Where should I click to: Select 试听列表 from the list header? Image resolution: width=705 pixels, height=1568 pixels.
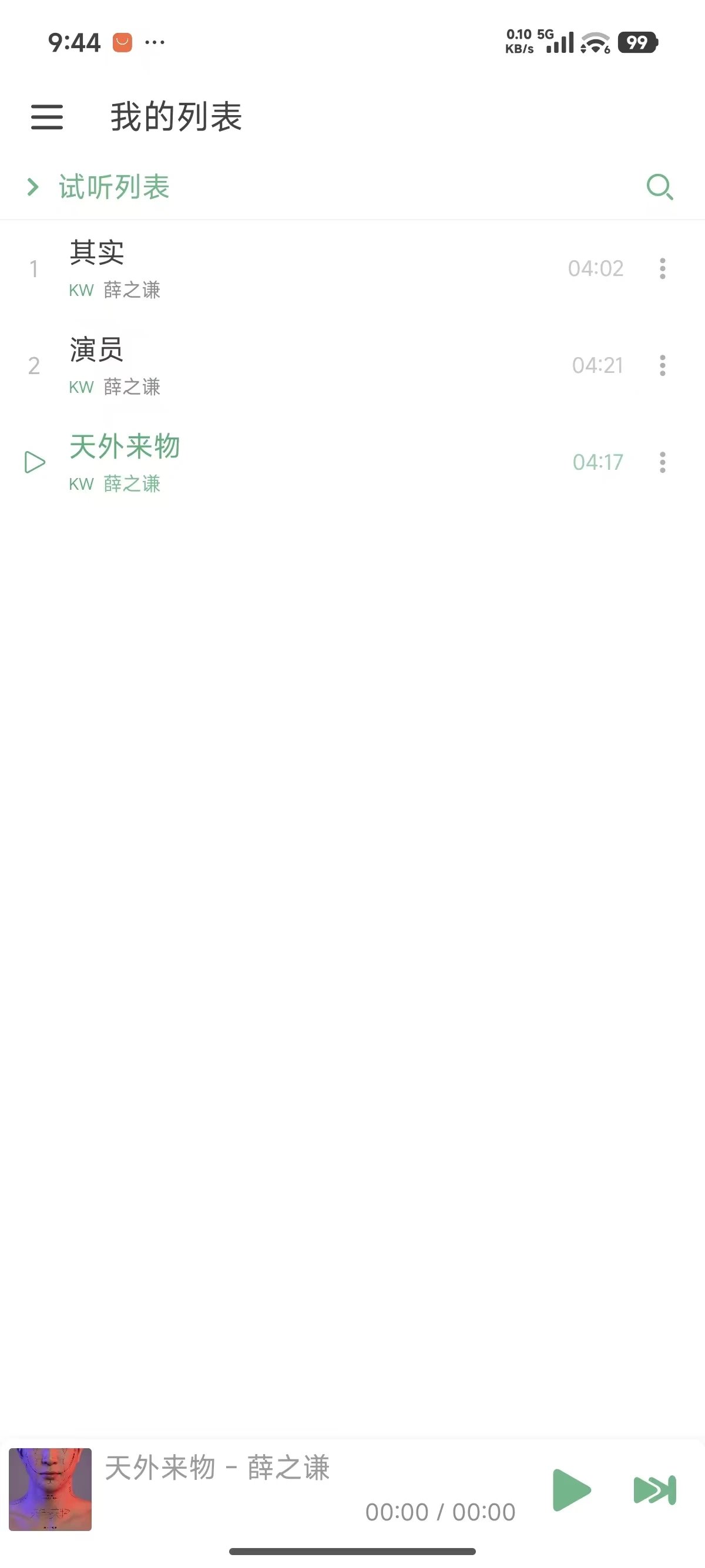[113, 187]
